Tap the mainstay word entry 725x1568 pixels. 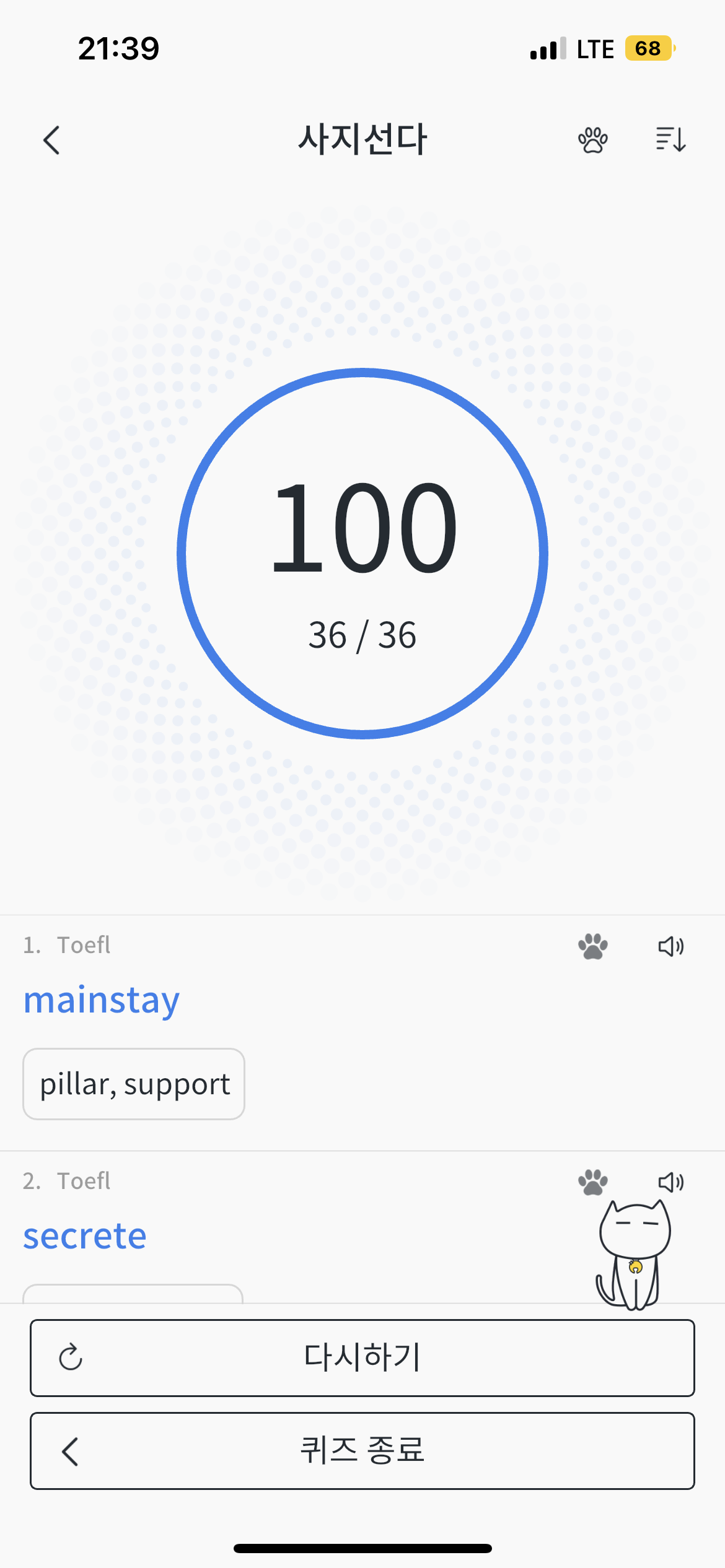pyautogui.click(x=102, y=1000)
